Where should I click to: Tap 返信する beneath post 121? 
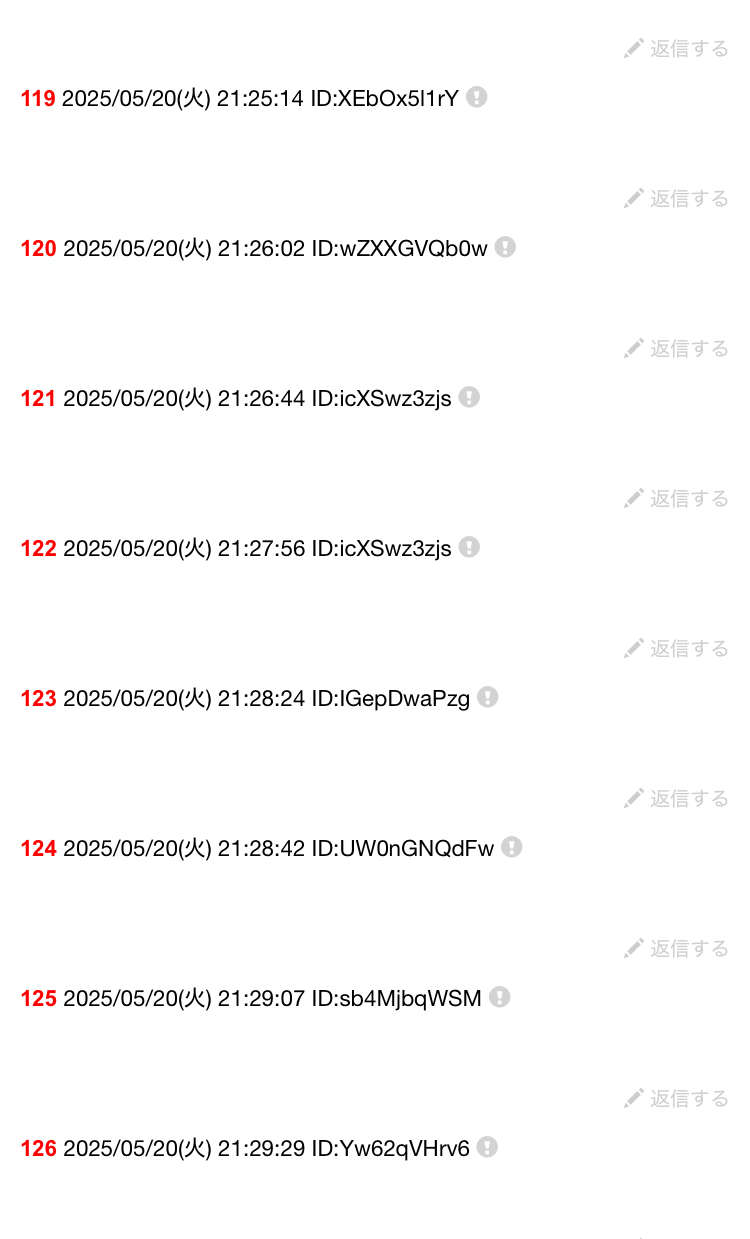click(x=676, y=498)
